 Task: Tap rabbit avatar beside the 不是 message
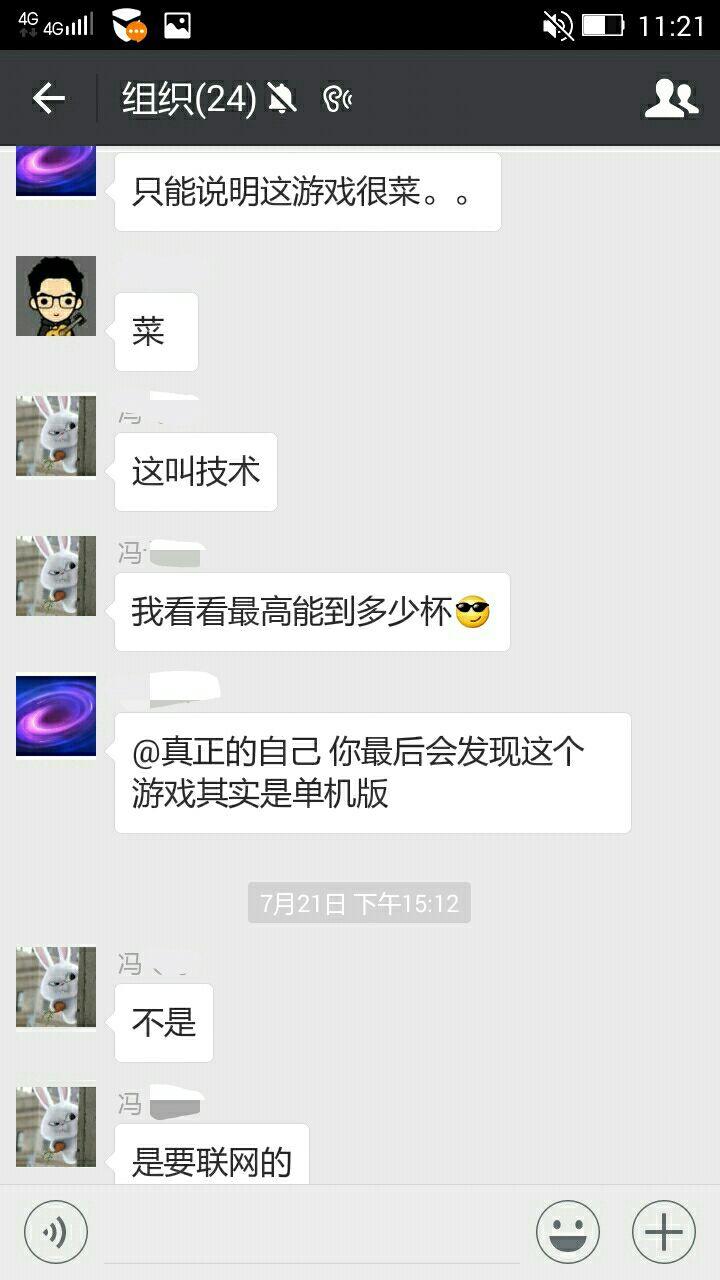pos(56,987)
